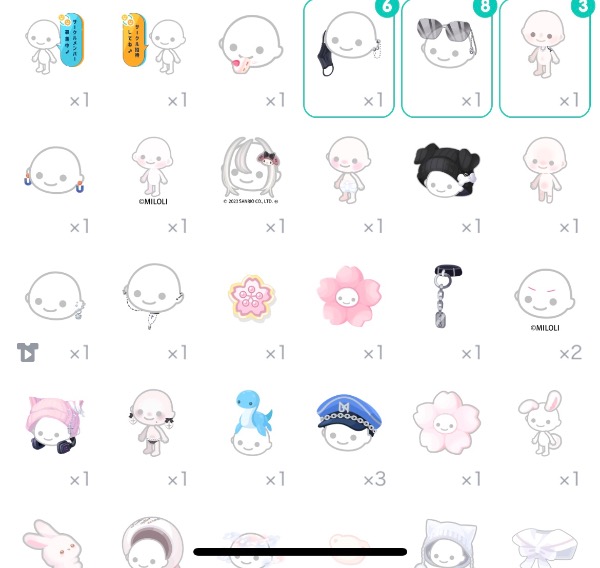Pick the pale sakura flower head item
The height and width of the screenshot is (568, 600).
coord(446,422)
